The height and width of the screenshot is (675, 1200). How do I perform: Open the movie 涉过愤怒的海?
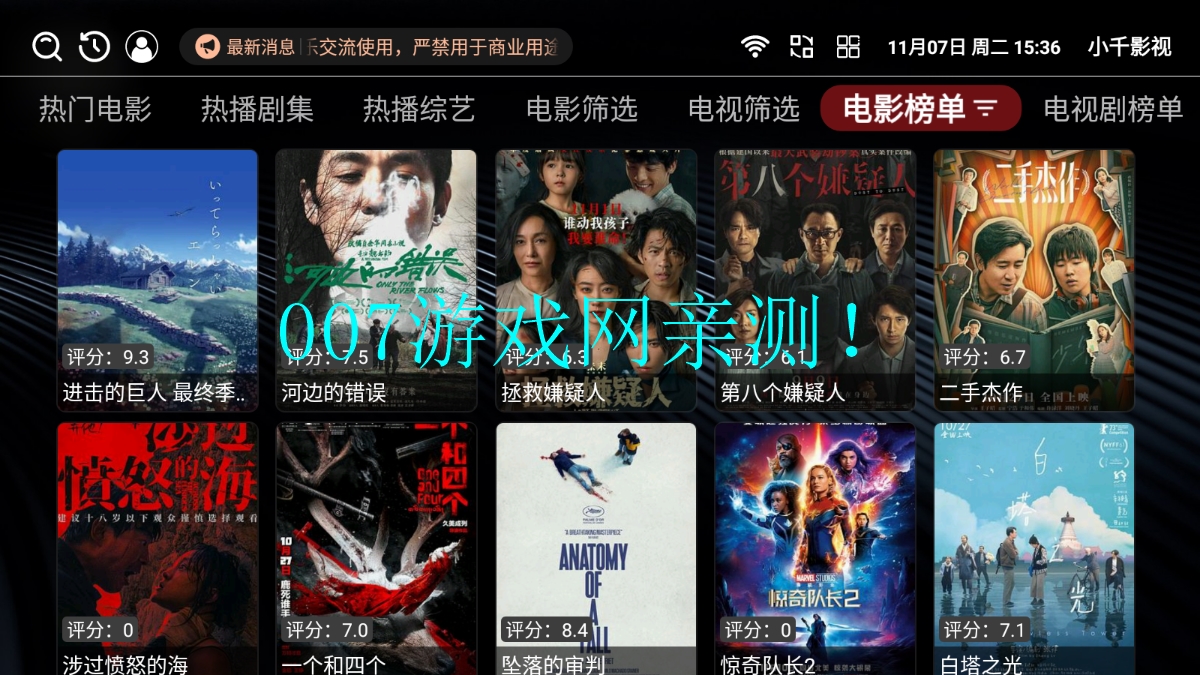[157, 549]
